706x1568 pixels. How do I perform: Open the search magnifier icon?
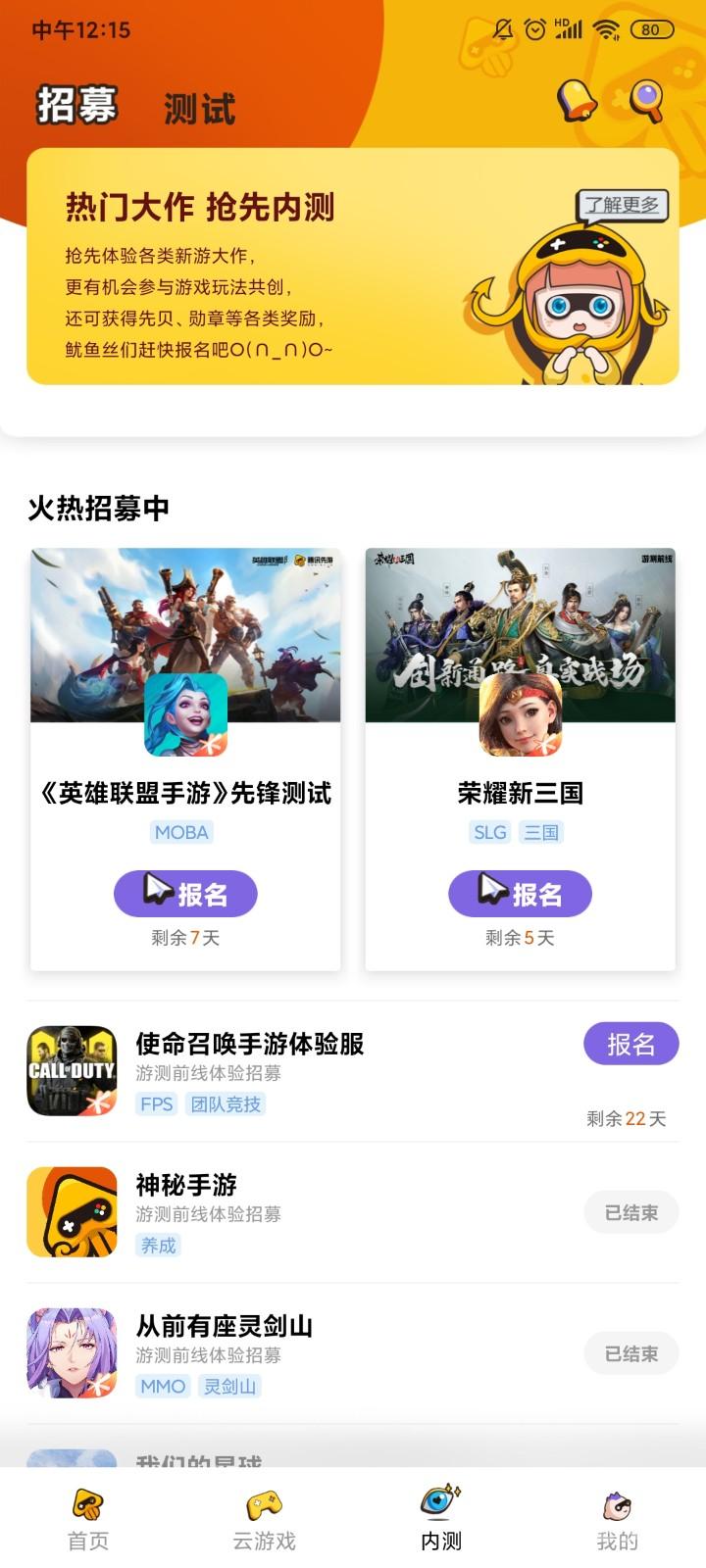645,100
